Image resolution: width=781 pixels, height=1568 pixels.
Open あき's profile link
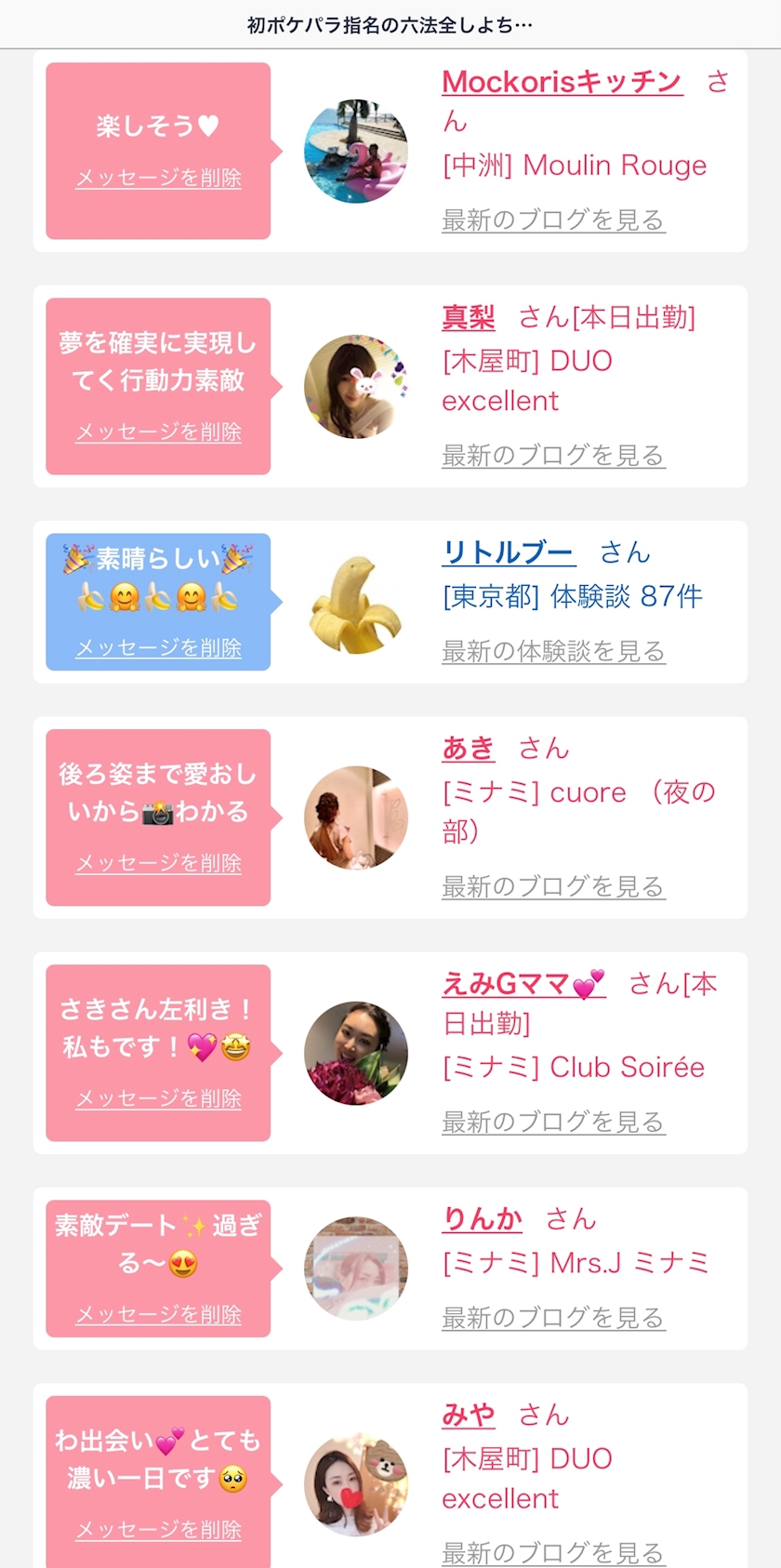click(x=469, y=749)
